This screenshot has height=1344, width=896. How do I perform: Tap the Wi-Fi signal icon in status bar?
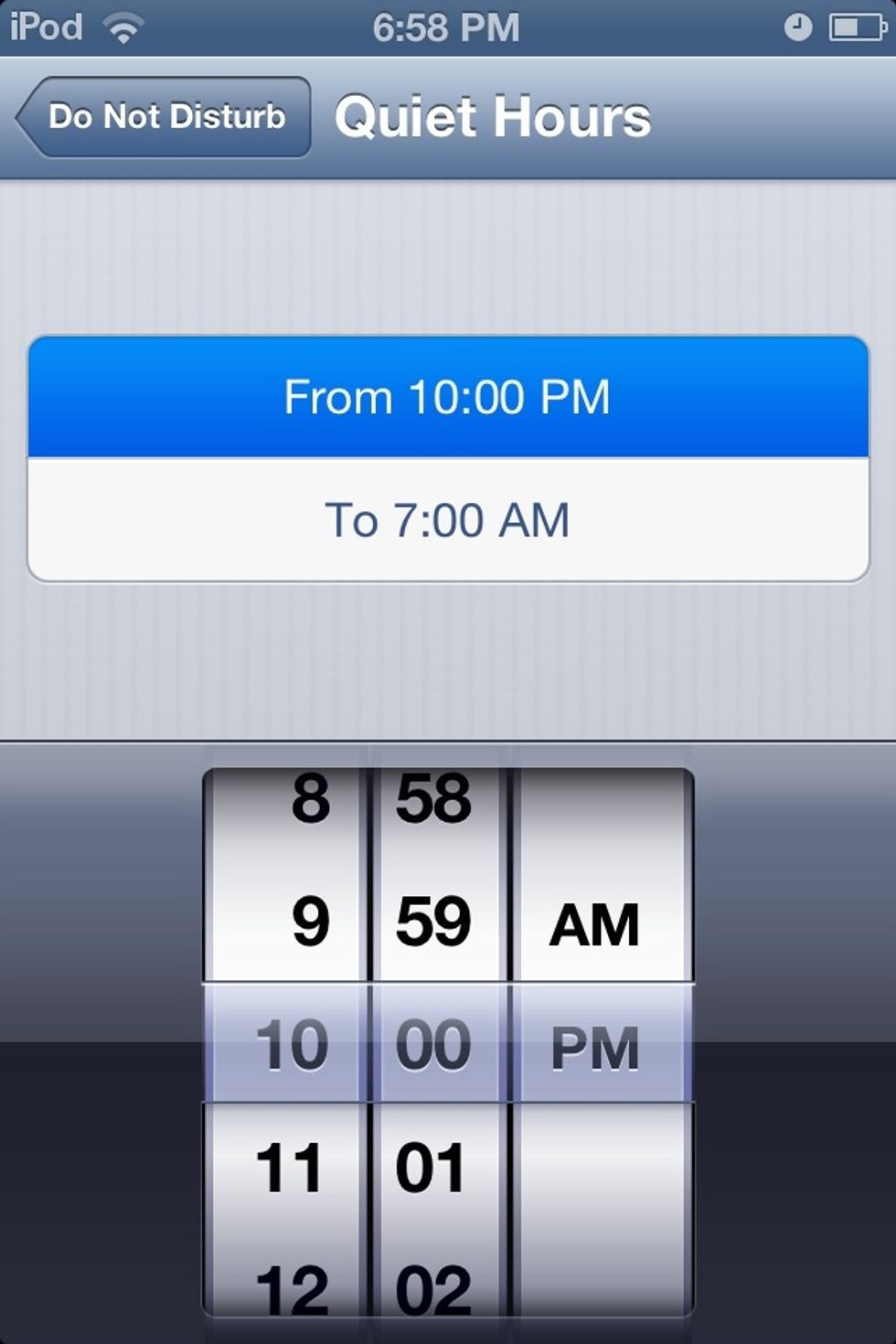tap(123, 26)
